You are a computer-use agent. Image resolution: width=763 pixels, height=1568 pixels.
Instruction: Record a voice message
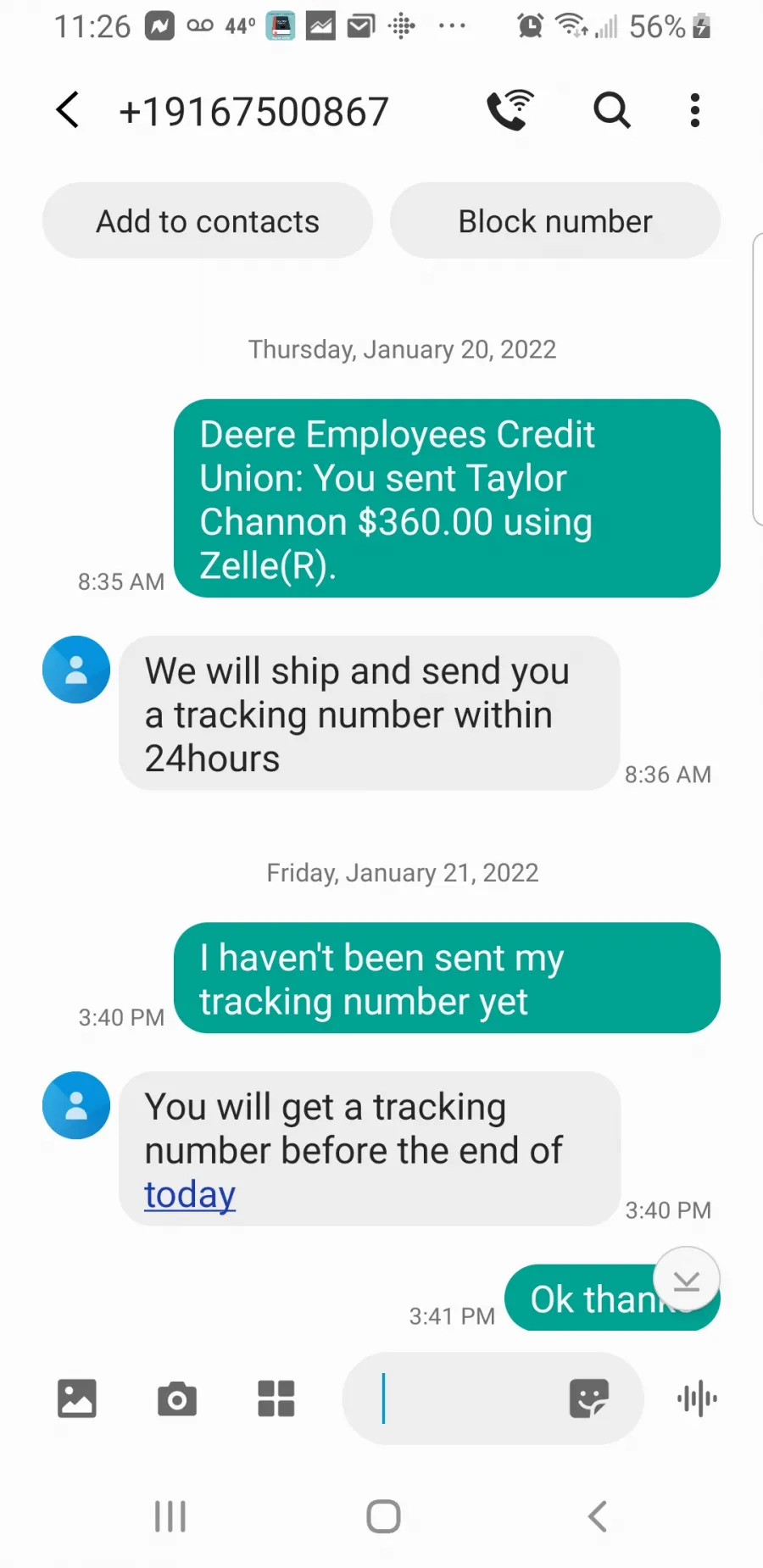[697, 1398]
